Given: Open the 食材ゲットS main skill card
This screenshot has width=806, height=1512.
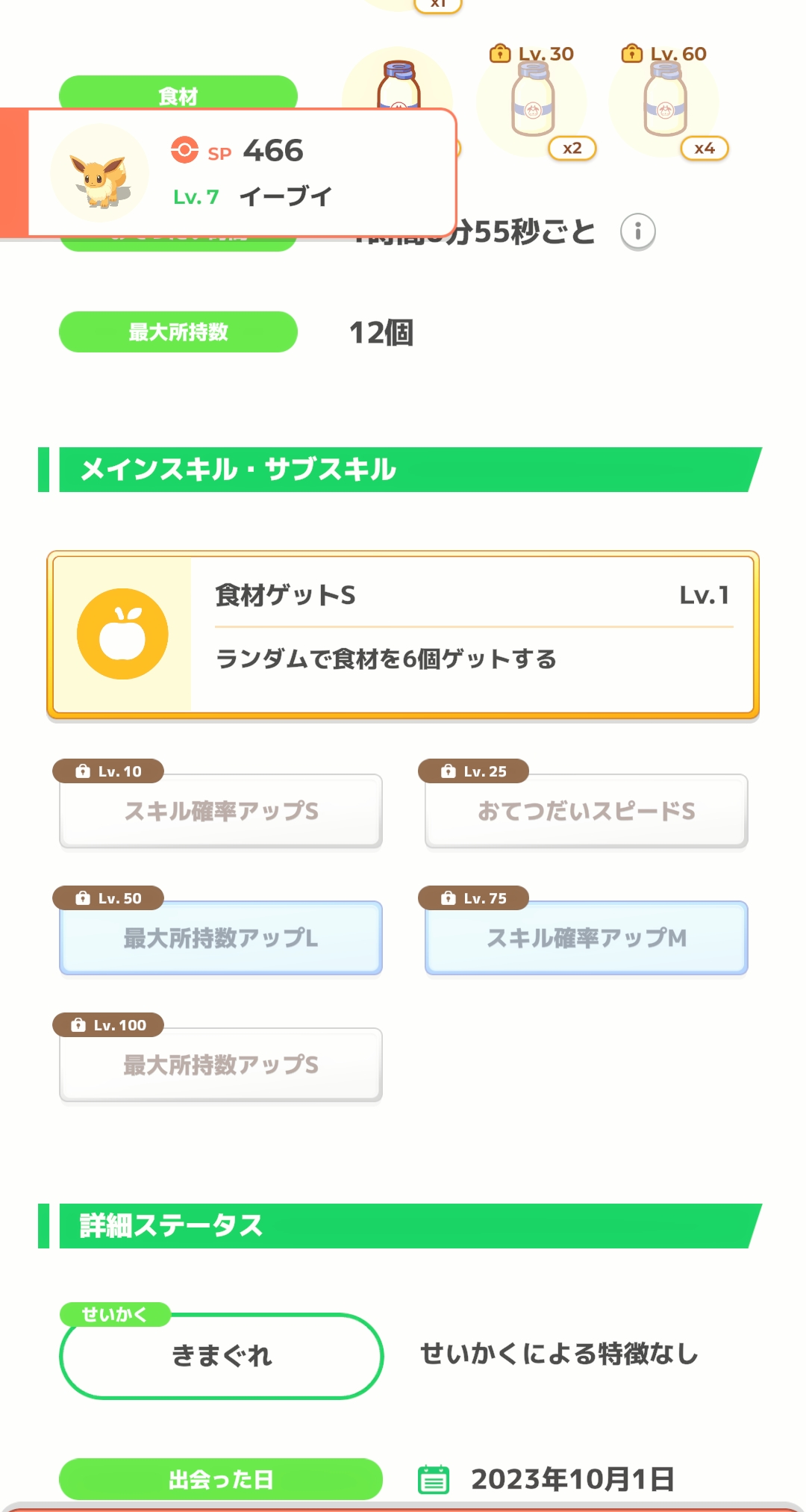Looking at the screenshot, I should point(403,635).
